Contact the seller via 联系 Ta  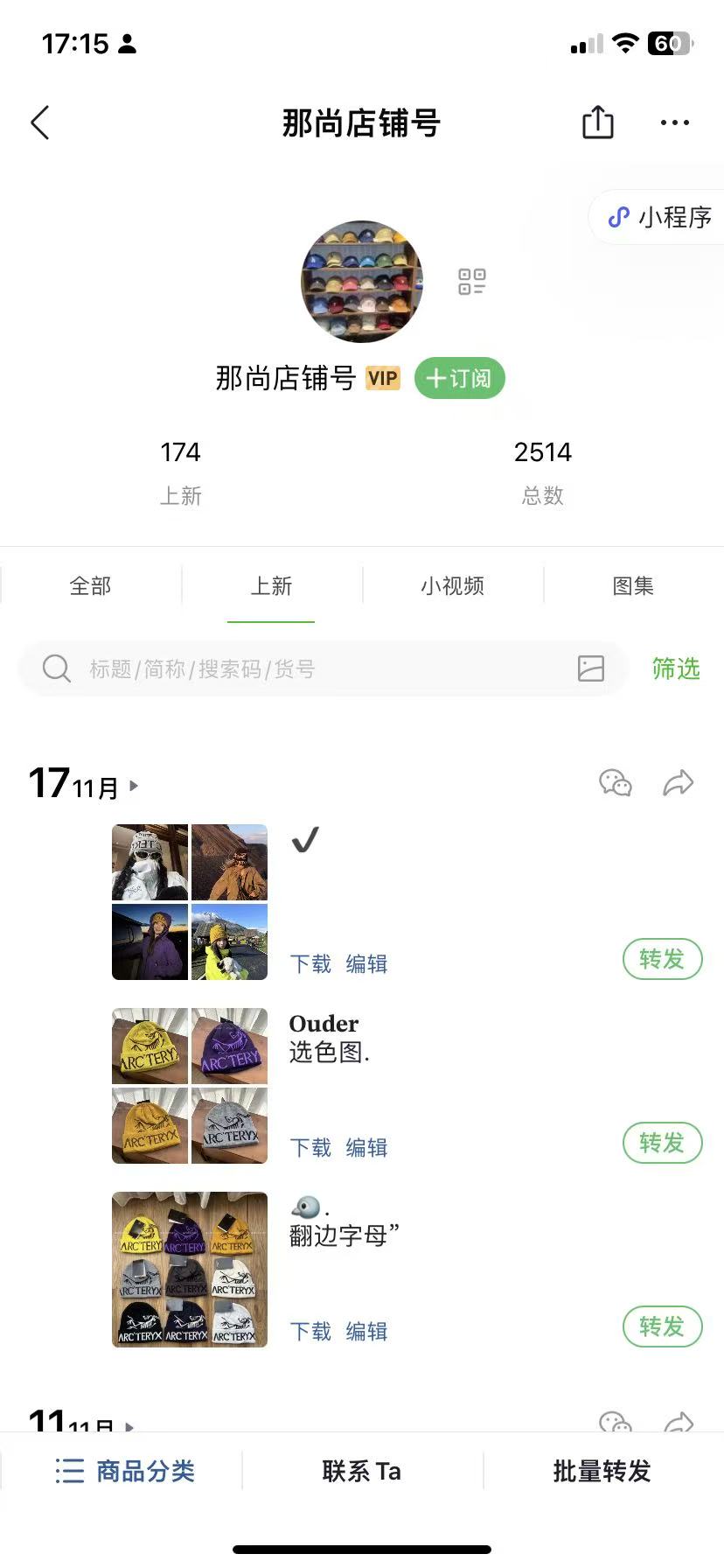362,1471
